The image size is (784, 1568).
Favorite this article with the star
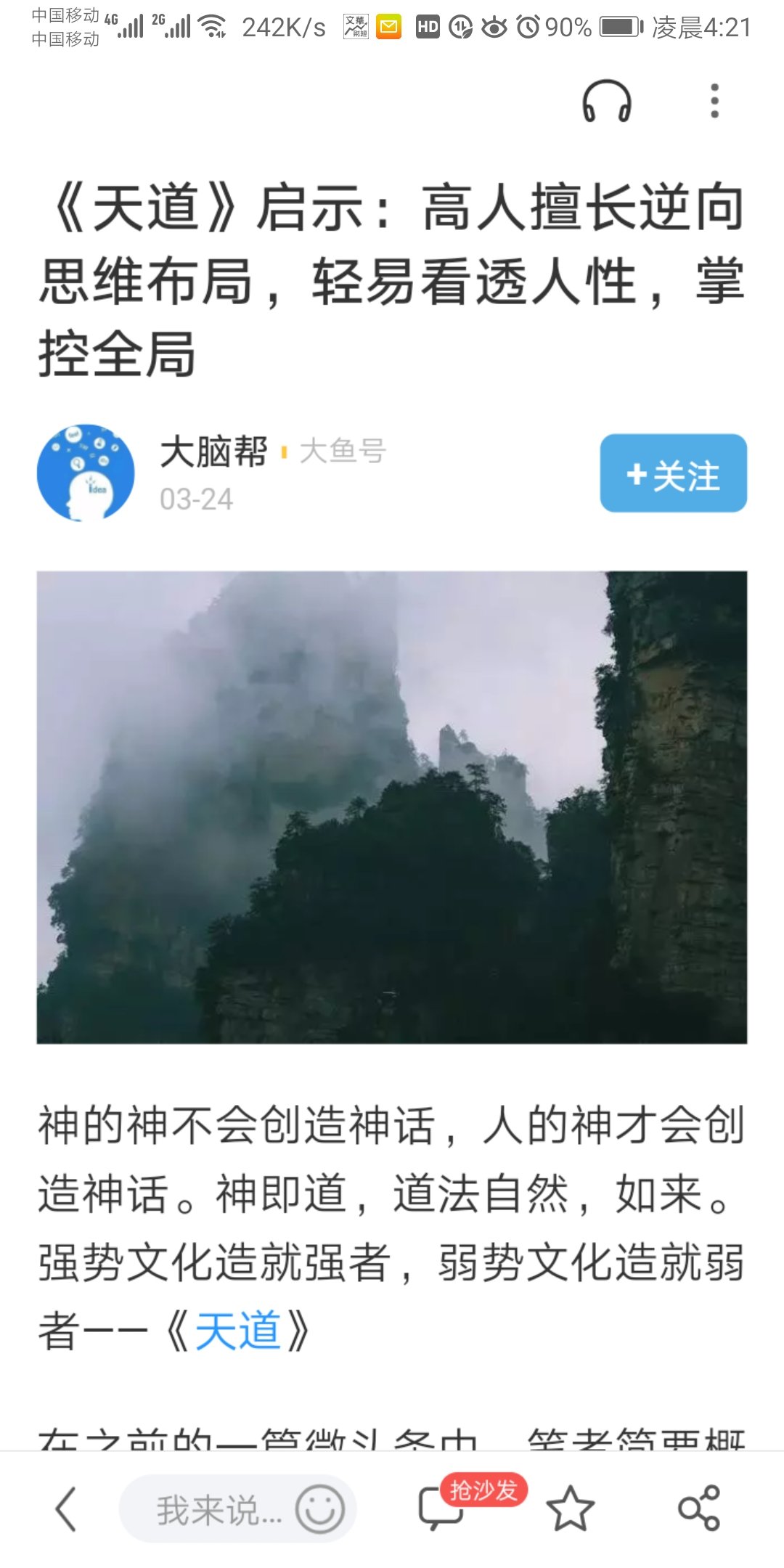[x=570, y=1508]
